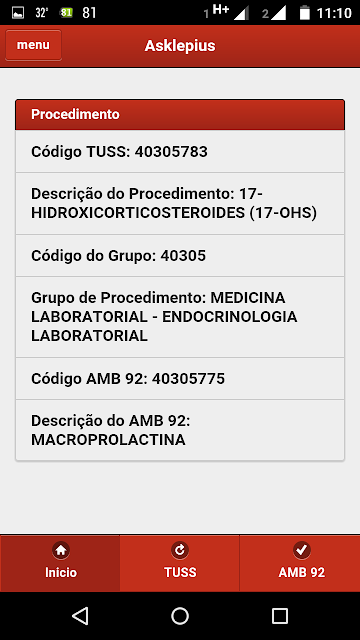The image size is (360, 640).
Task: Switch to the TUSS tab
Action: pyautogui.click(x=180, y=563)
